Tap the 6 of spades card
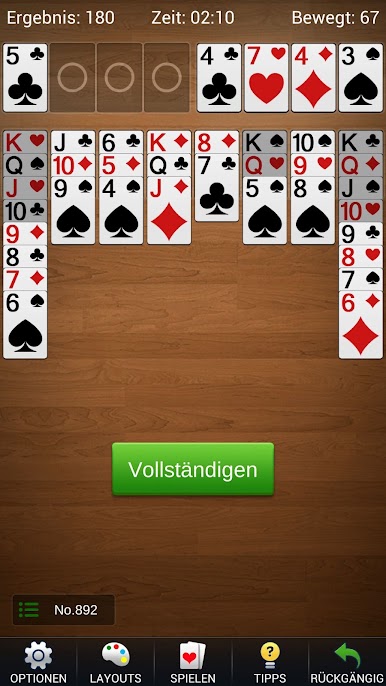This screenshot has height=686, width=386. click(25, 325)
